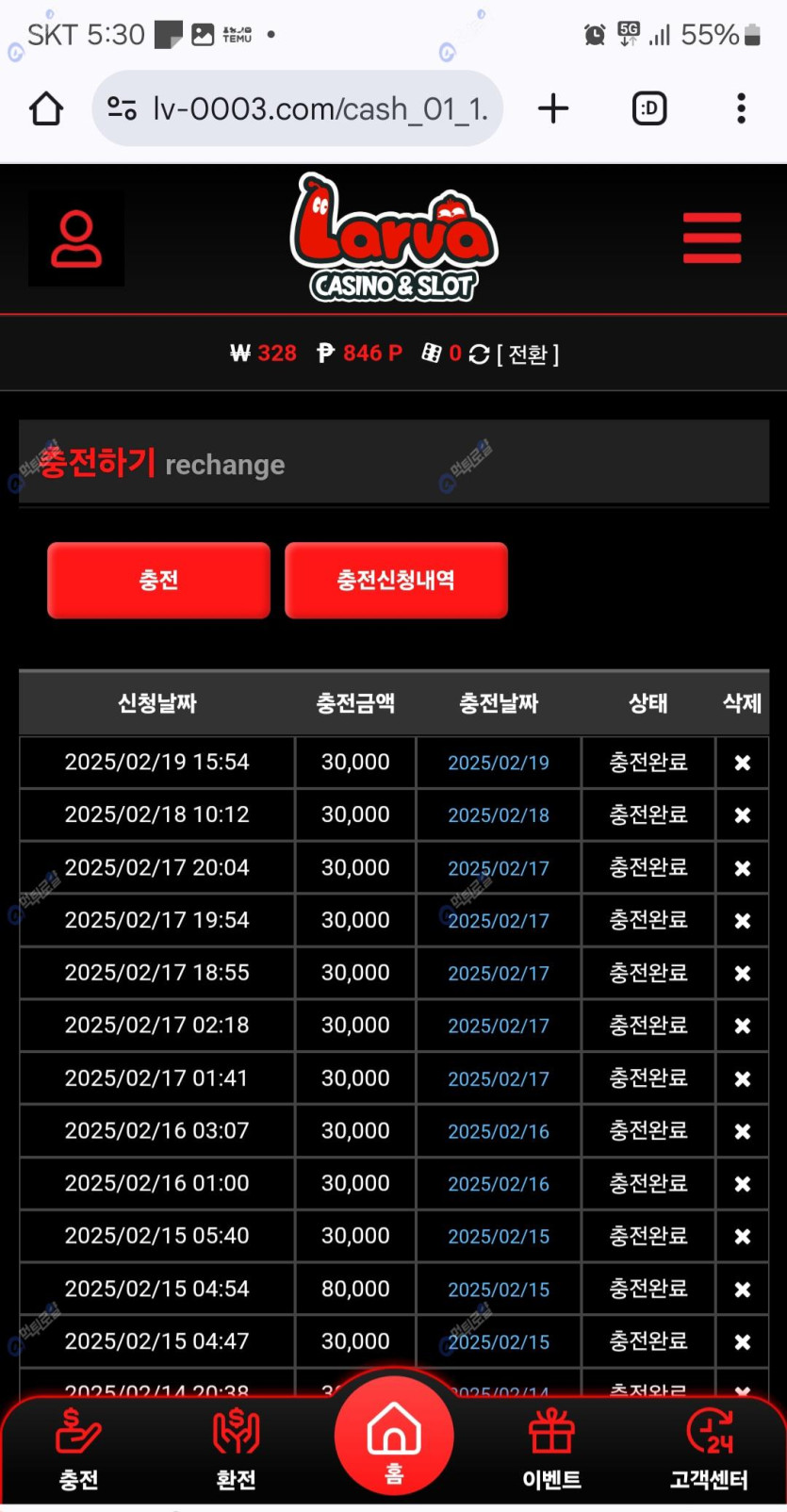Delete the 2025/02/15 04:54 80,000 record
The height and width of the screenshot is (1512, 787).
[743, 1290]
